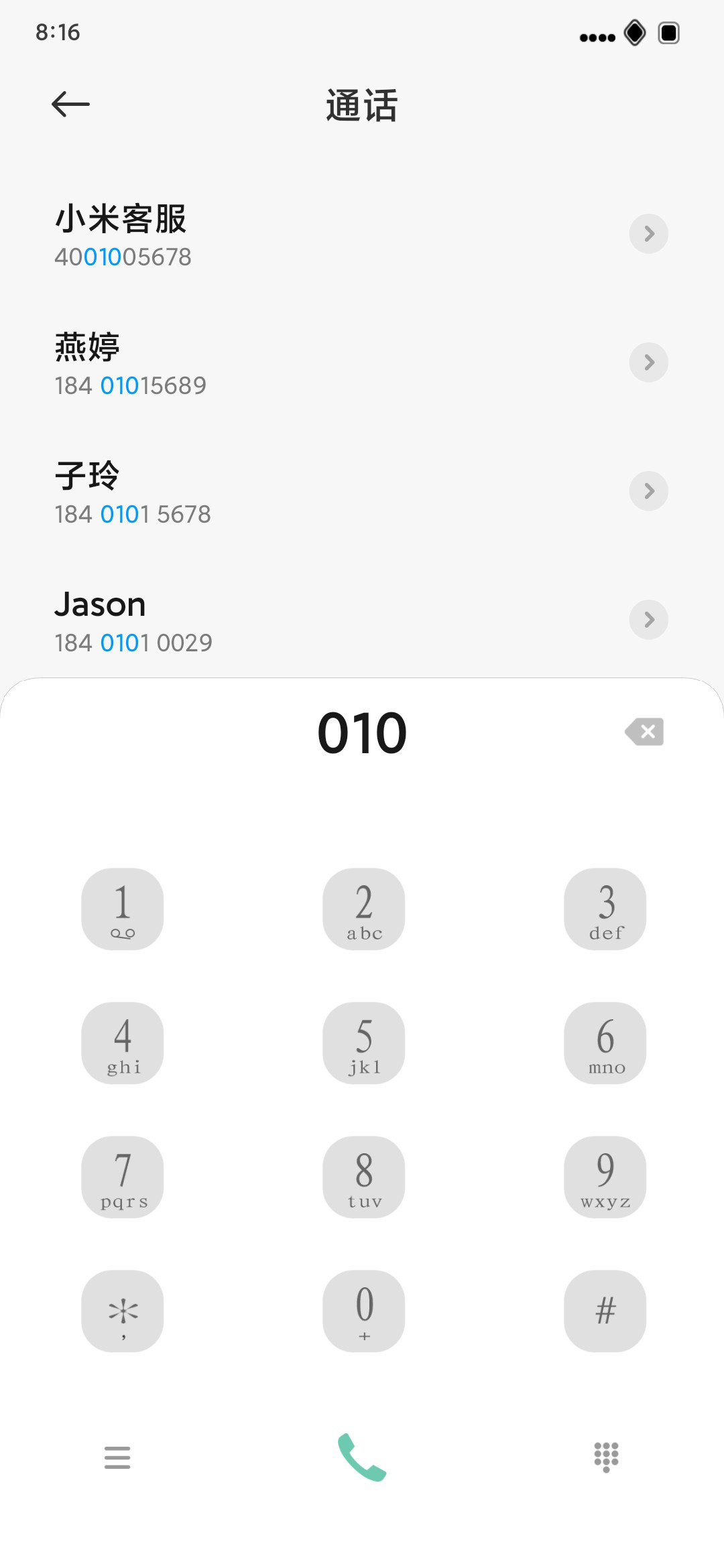Viewport: 724px width, 1568px height.
Task: Tap the star key
Action: [x=122, y=1311]
